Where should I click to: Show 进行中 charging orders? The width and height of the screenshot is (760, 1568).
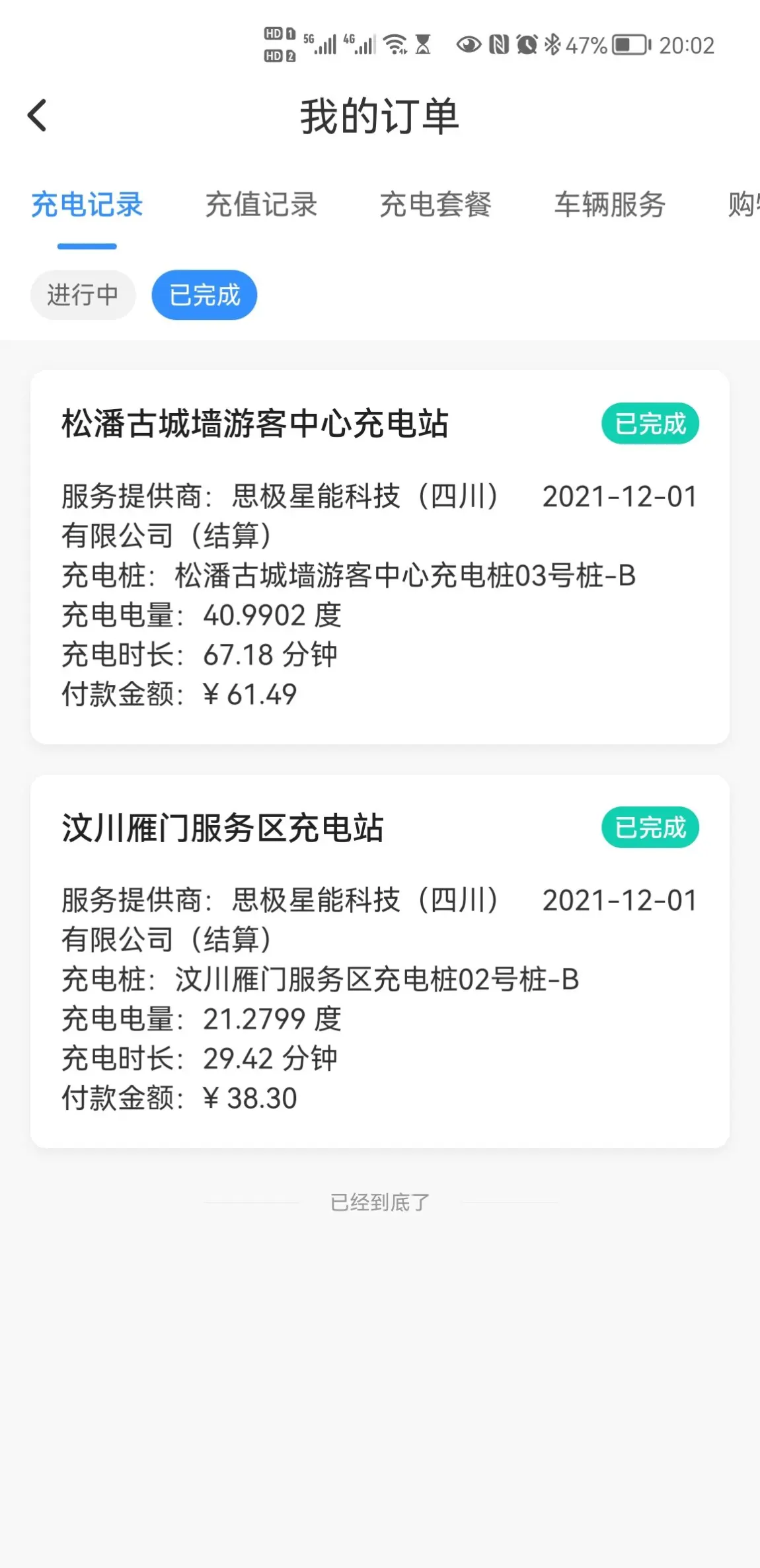pyautogui.click(x=83, y=295)
